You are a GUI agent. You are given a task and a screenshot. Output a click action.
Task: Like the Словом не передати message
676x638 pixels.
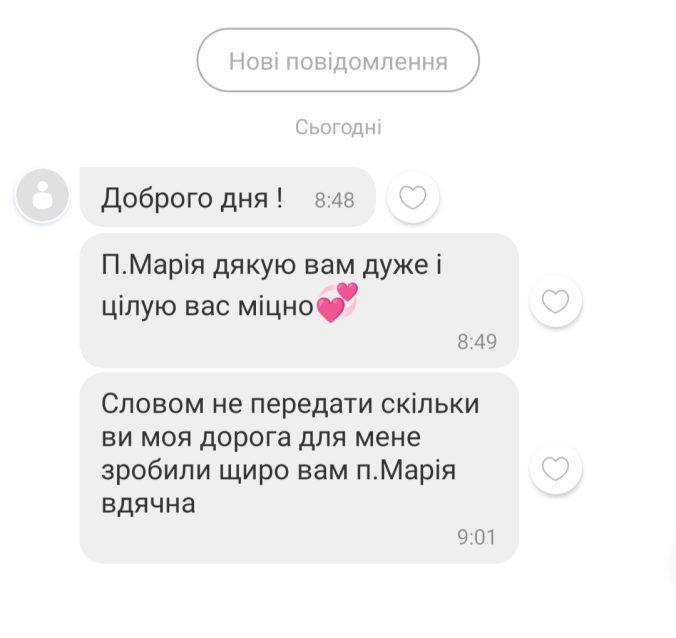point(555,468)
